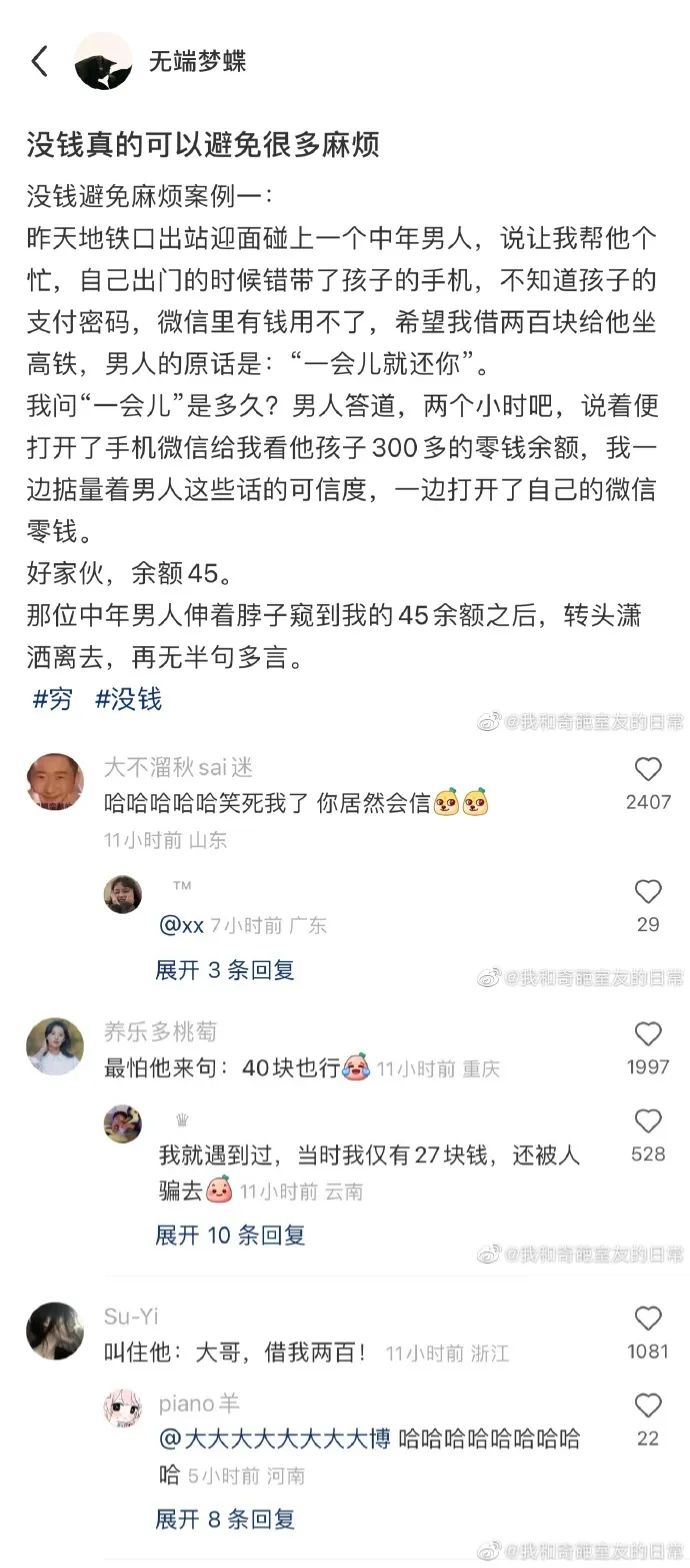Screen dimensions: 690x1568
Task: Like 养乐多桃萄's comment
Action: click(648, 1034)
